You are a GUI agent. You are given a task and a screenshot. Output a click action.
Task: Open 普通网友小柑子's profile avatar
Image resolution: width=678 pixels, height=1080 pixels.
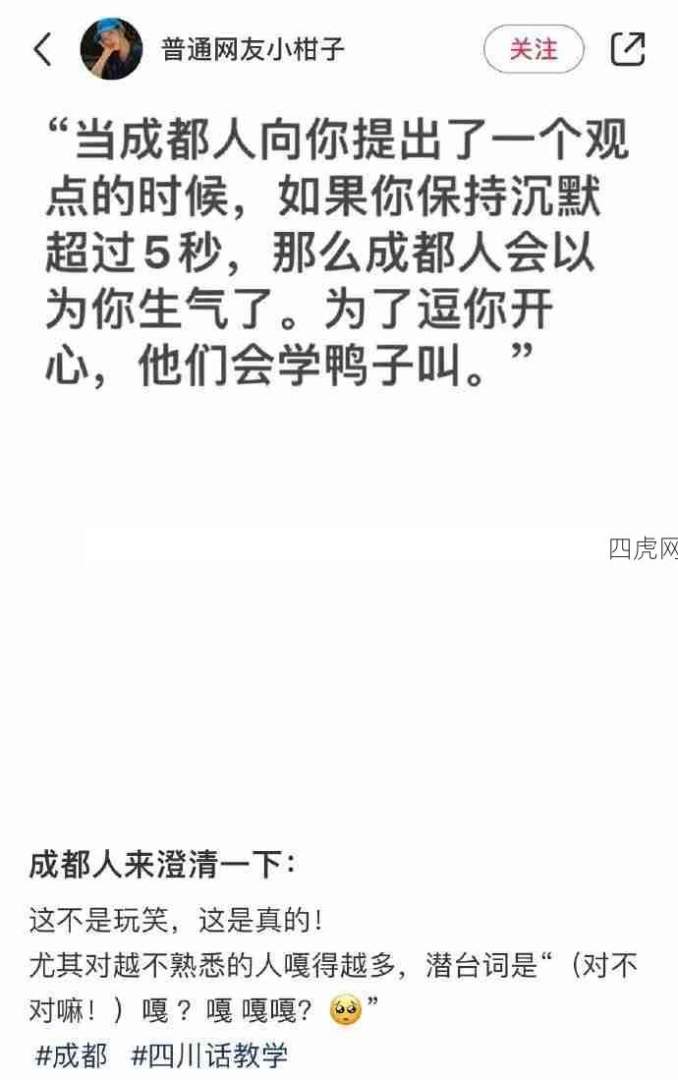[111, 49]
